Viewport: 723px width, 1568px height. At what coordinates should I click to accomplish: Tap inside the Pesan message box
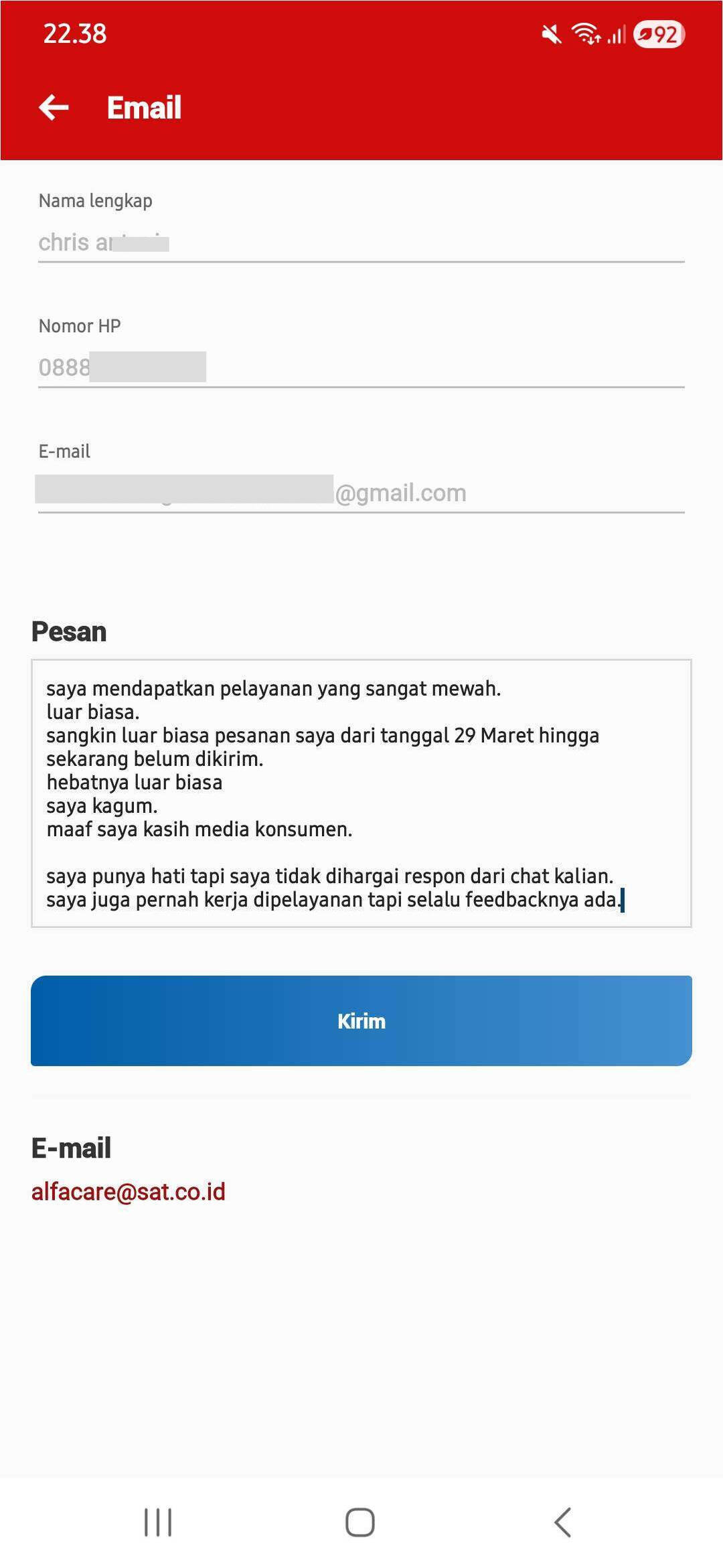tap(361, 793)
